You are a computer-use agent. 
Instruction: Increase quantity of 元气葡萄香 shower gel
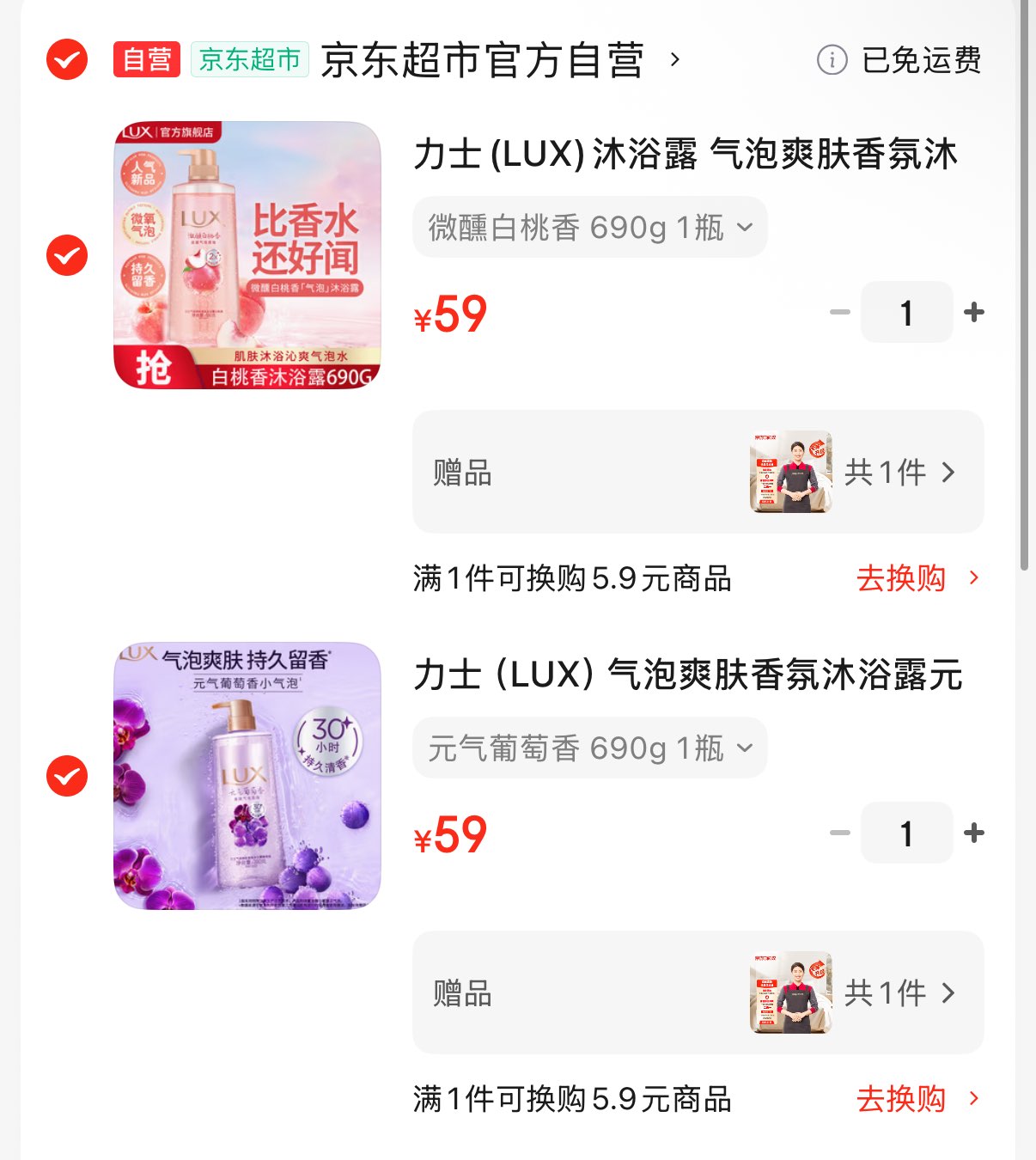(974, 833)
